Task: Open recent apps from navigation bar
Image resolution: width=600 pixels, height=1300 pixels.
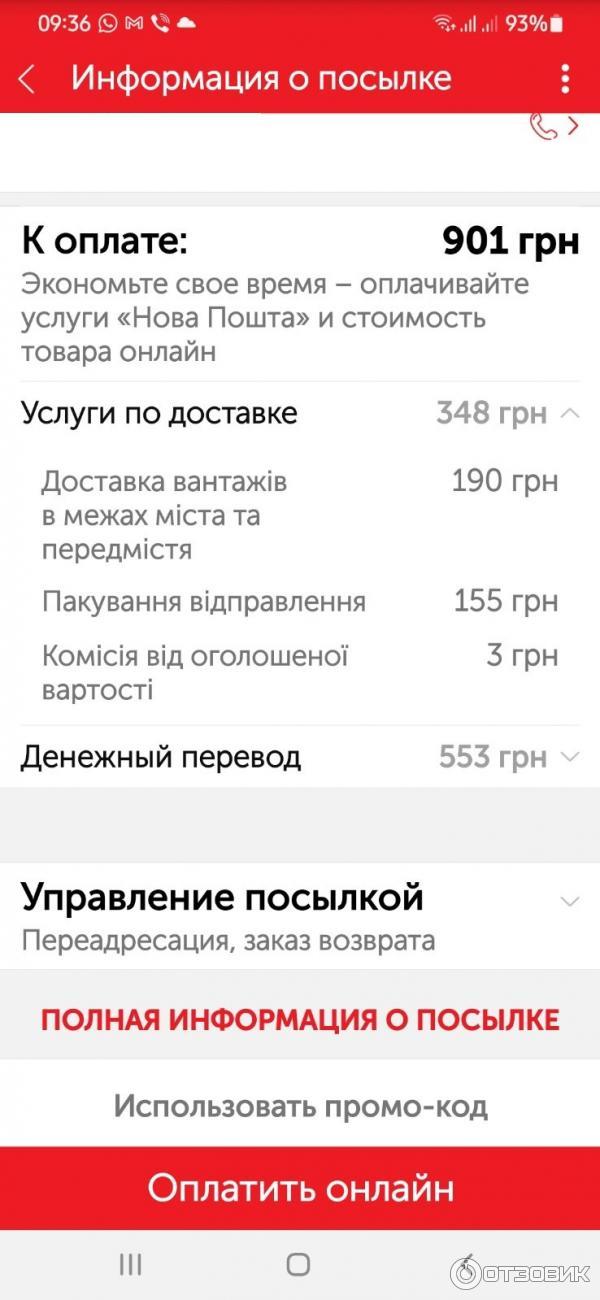Action: 130,1264
